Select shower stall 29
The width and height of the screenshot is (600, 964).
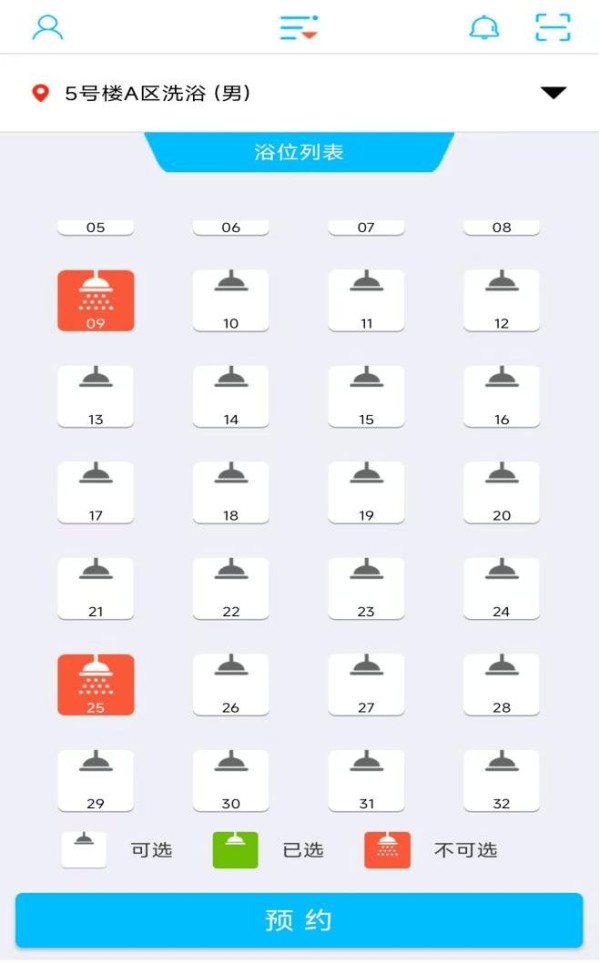pyautogui.click(x=96, y=780)
